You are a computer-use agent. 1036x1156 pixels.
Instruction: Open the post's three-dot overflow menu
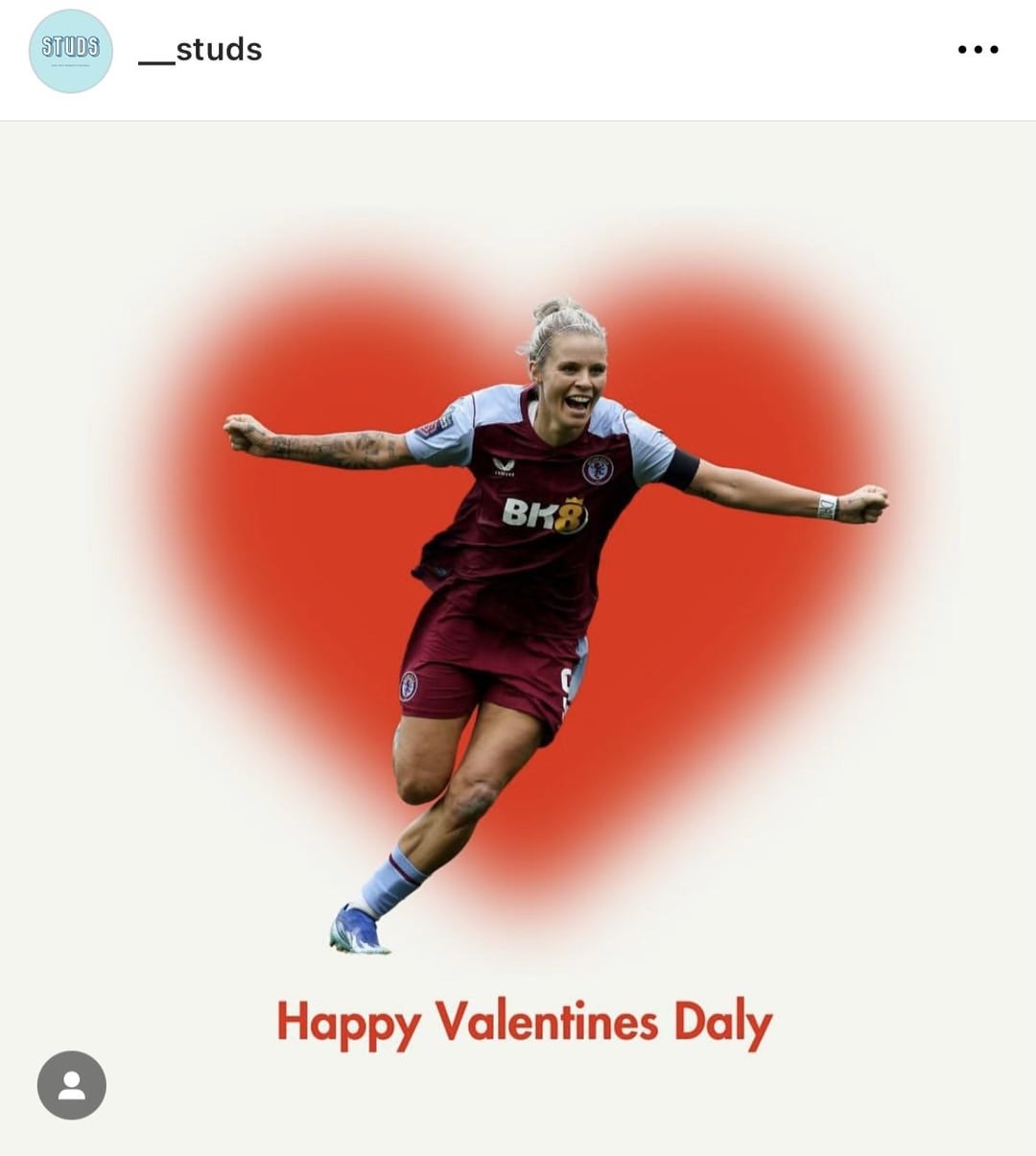click(x=977, y=50)
